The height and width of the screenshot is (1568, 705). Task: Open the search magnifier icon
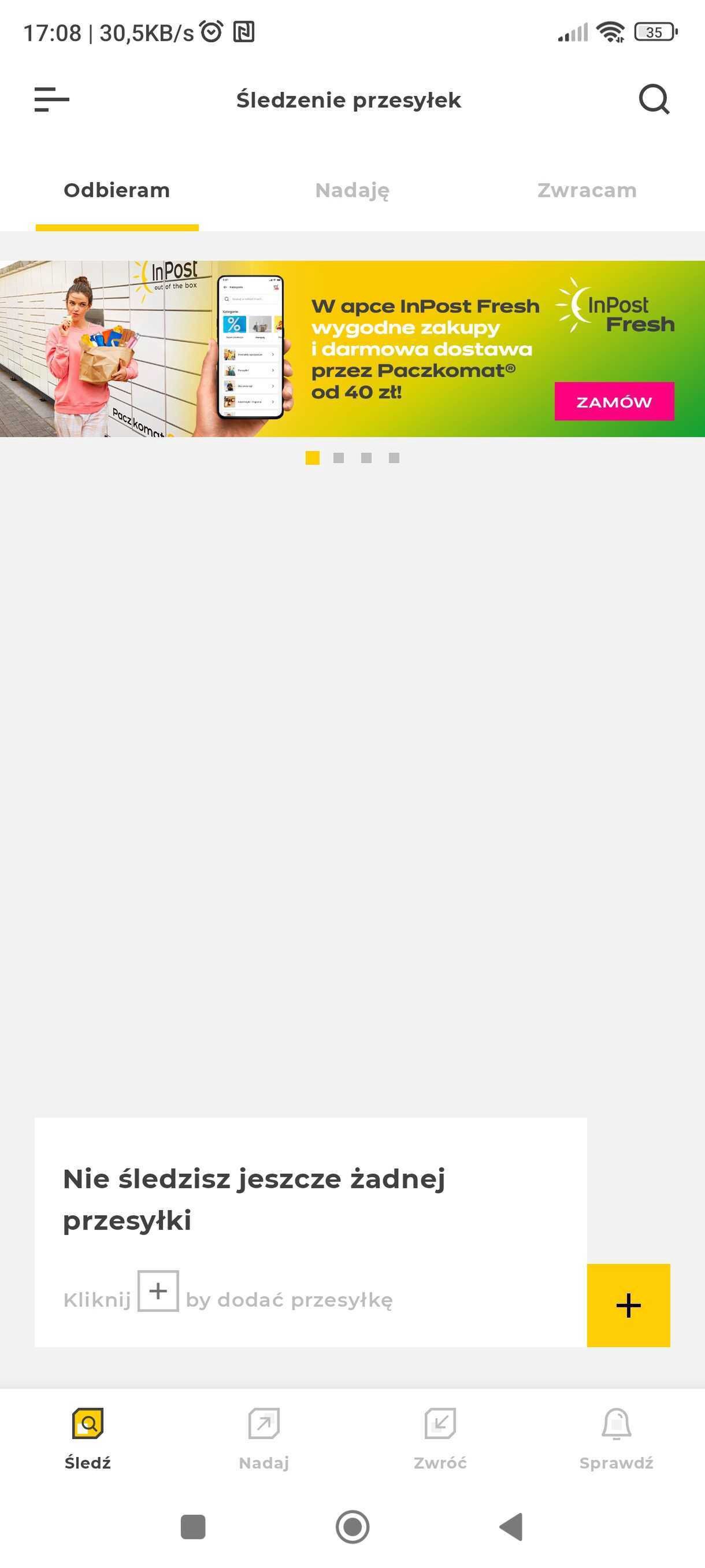click(654, 99)
